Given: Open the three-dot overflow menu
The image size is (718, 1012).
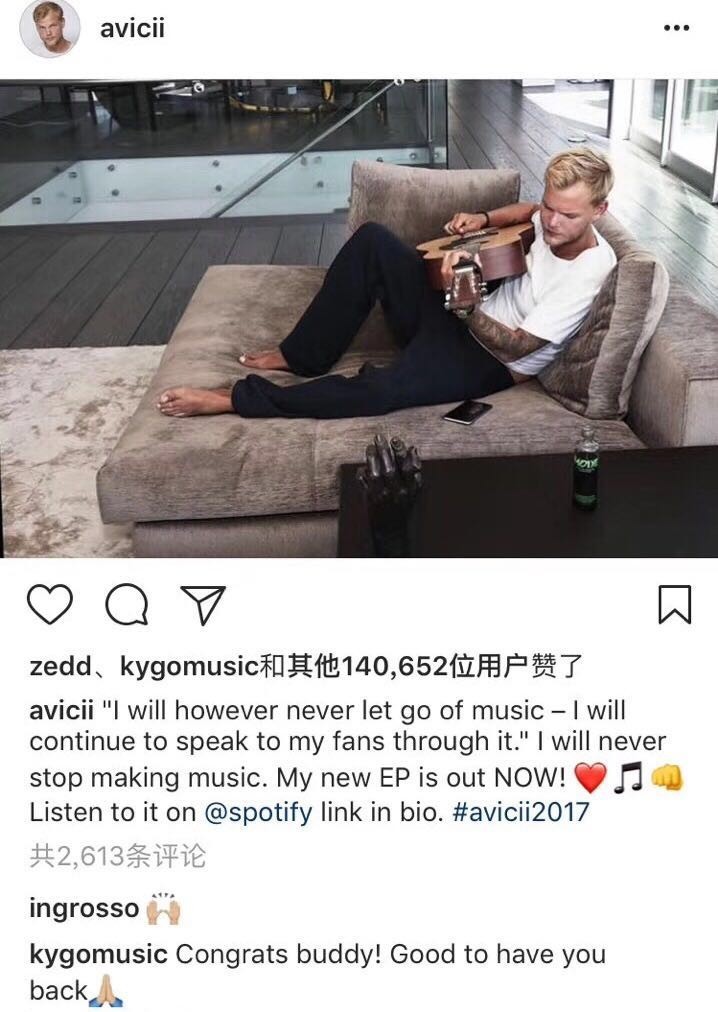Looking at the screenshot, I should tap(676, 29).
